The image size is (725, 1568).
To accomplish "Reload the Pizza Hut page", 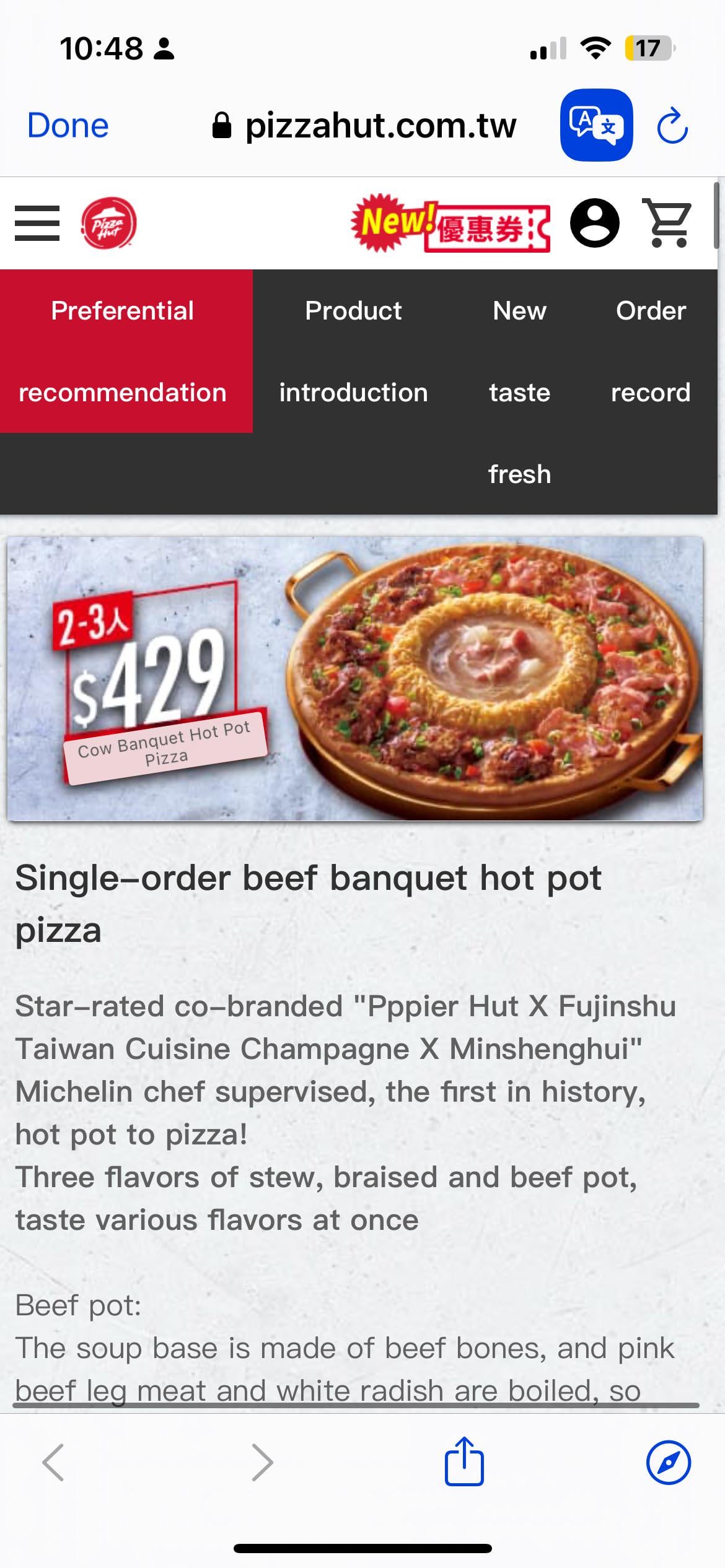I will click(672, 126).
